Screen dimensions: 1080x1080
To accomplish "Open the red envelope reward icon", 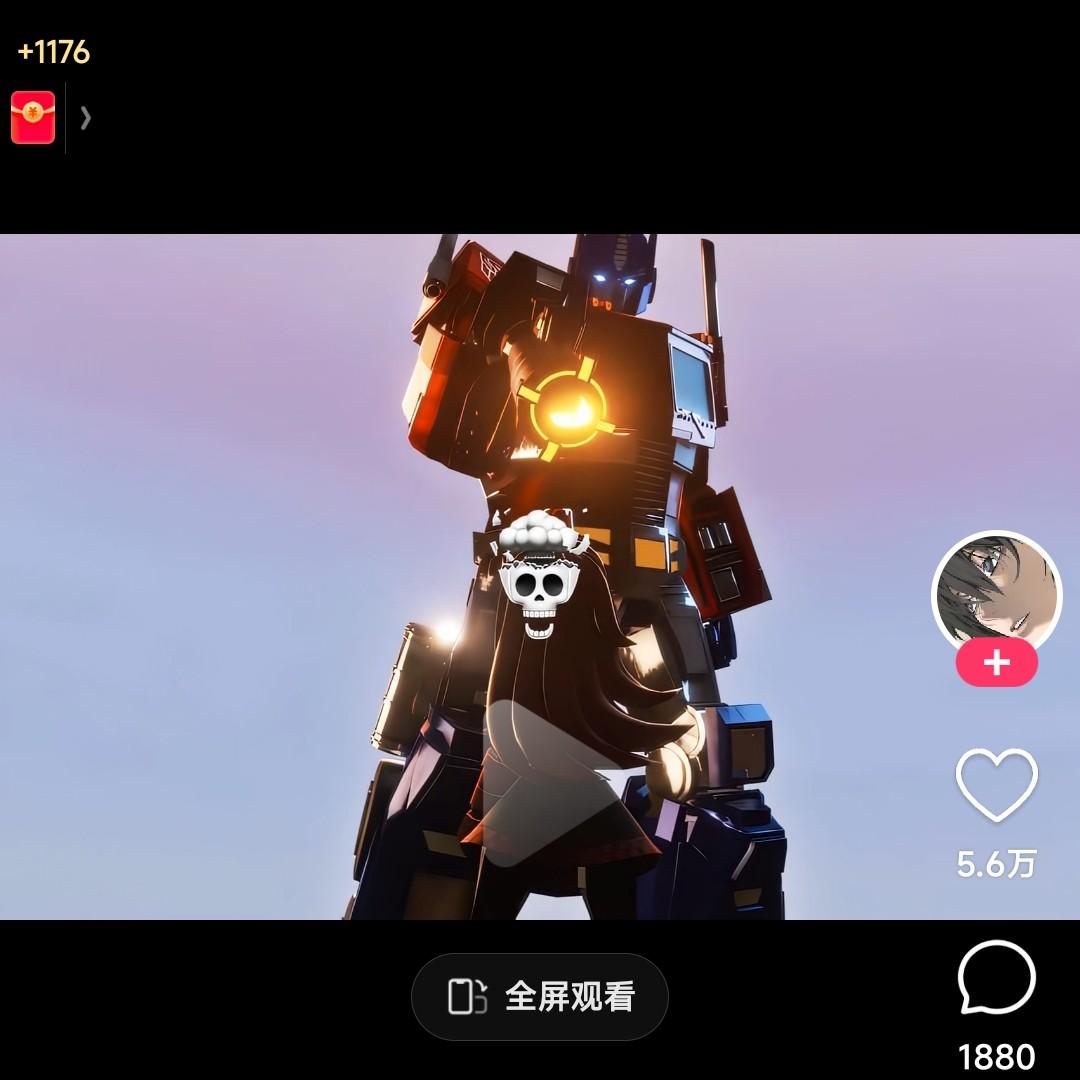I will click(x=33, y=118).
